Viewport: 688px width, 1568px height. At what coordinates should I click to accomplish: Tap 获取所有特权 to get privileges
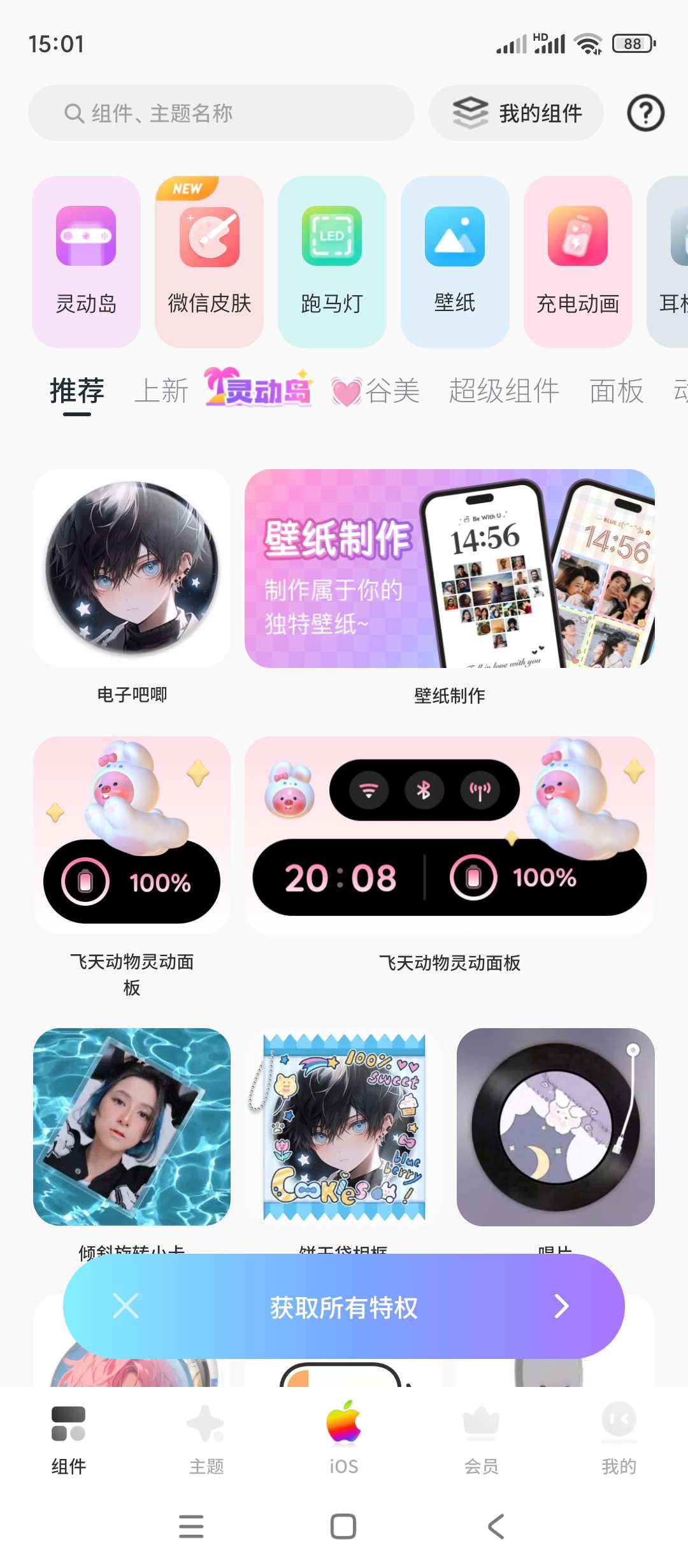click(x=344, y=1307)
